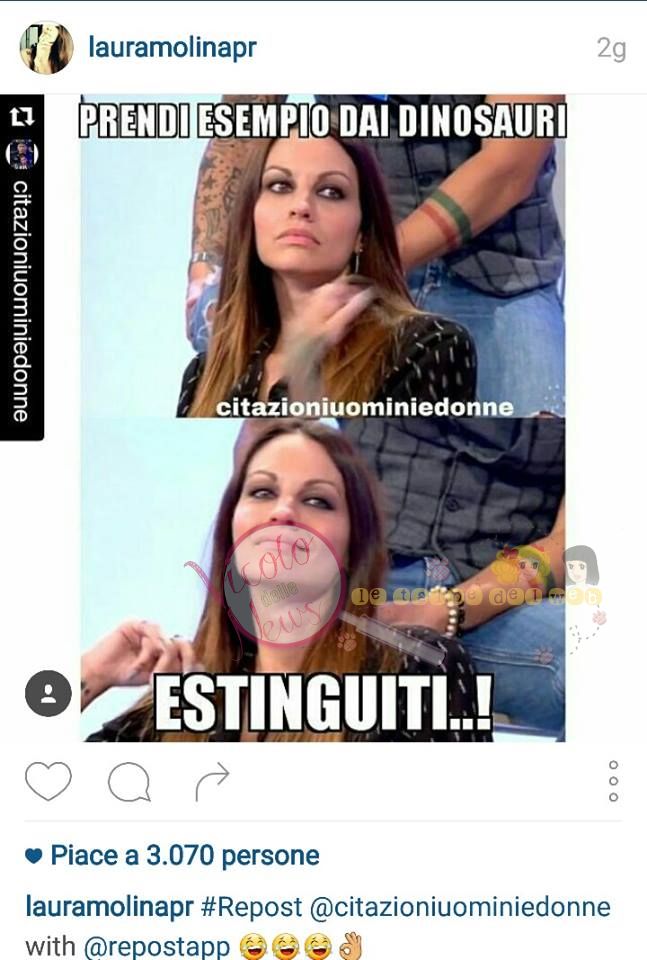Share the post with the arrow icon
This screenshot has width=647, height=960.
(212, 782)
